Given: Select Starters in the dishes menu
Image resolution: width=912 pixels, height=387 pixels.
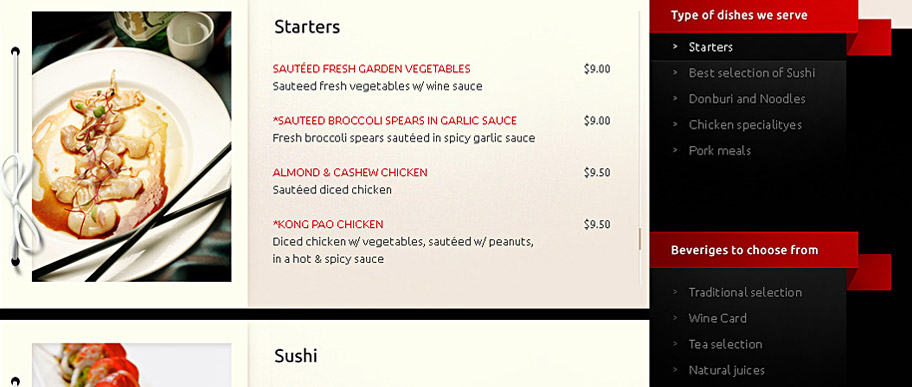Looking at the screenshot, I should (710, 47).
